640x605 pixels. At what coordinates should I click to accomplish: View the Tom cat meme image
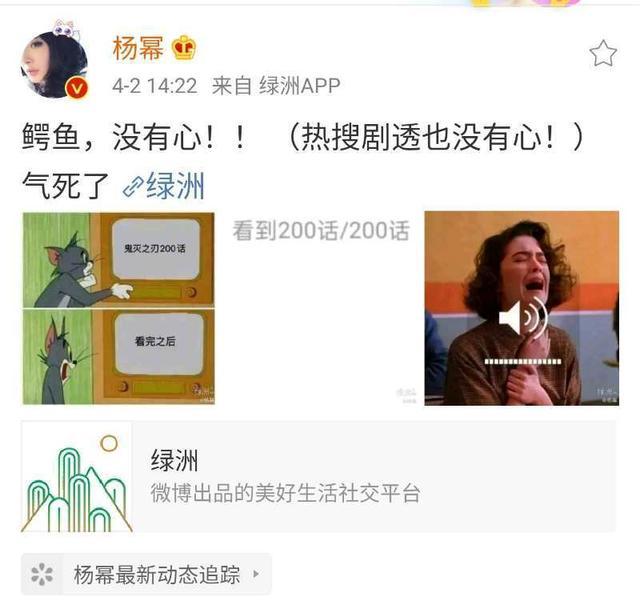[118, 308]
